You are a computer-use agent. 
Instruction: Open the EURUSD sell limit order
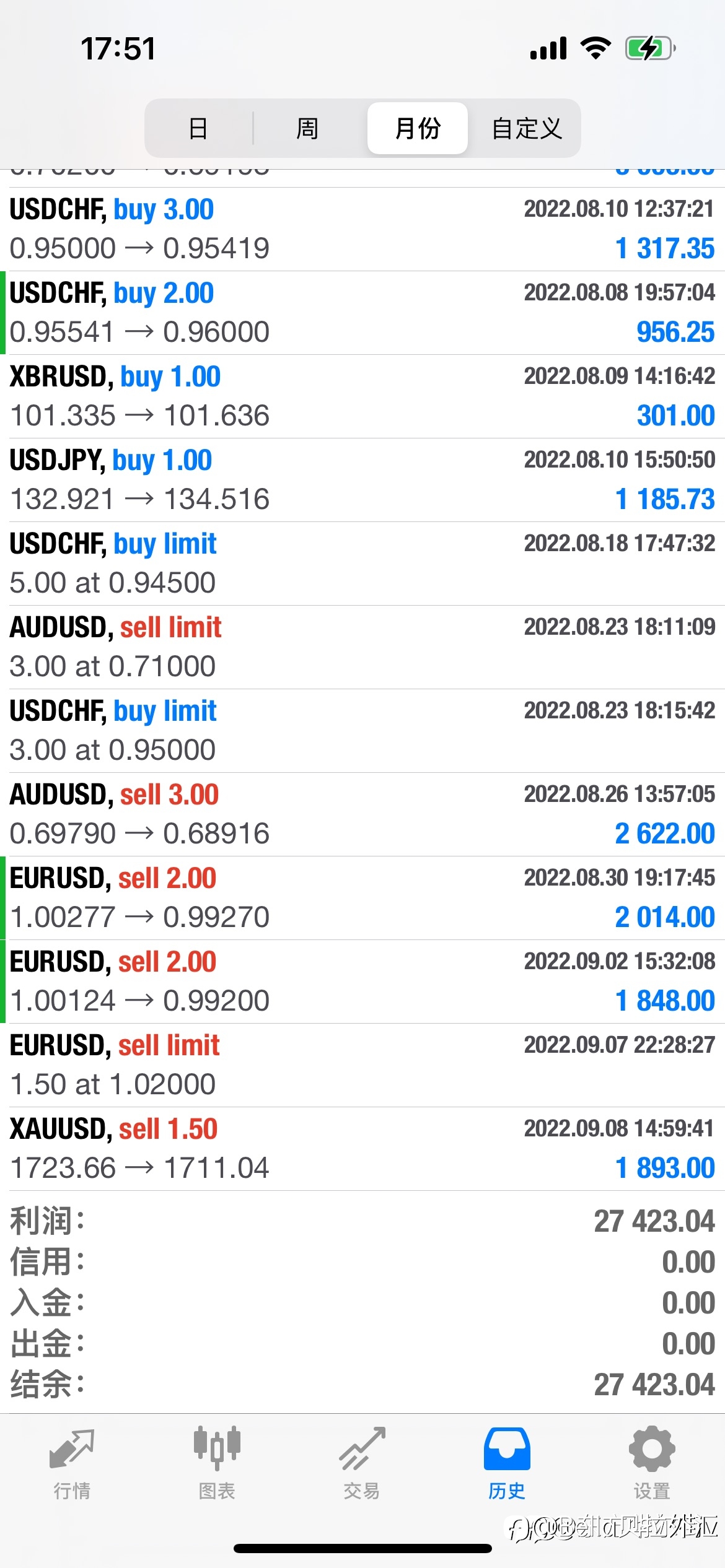(362, 1065)
